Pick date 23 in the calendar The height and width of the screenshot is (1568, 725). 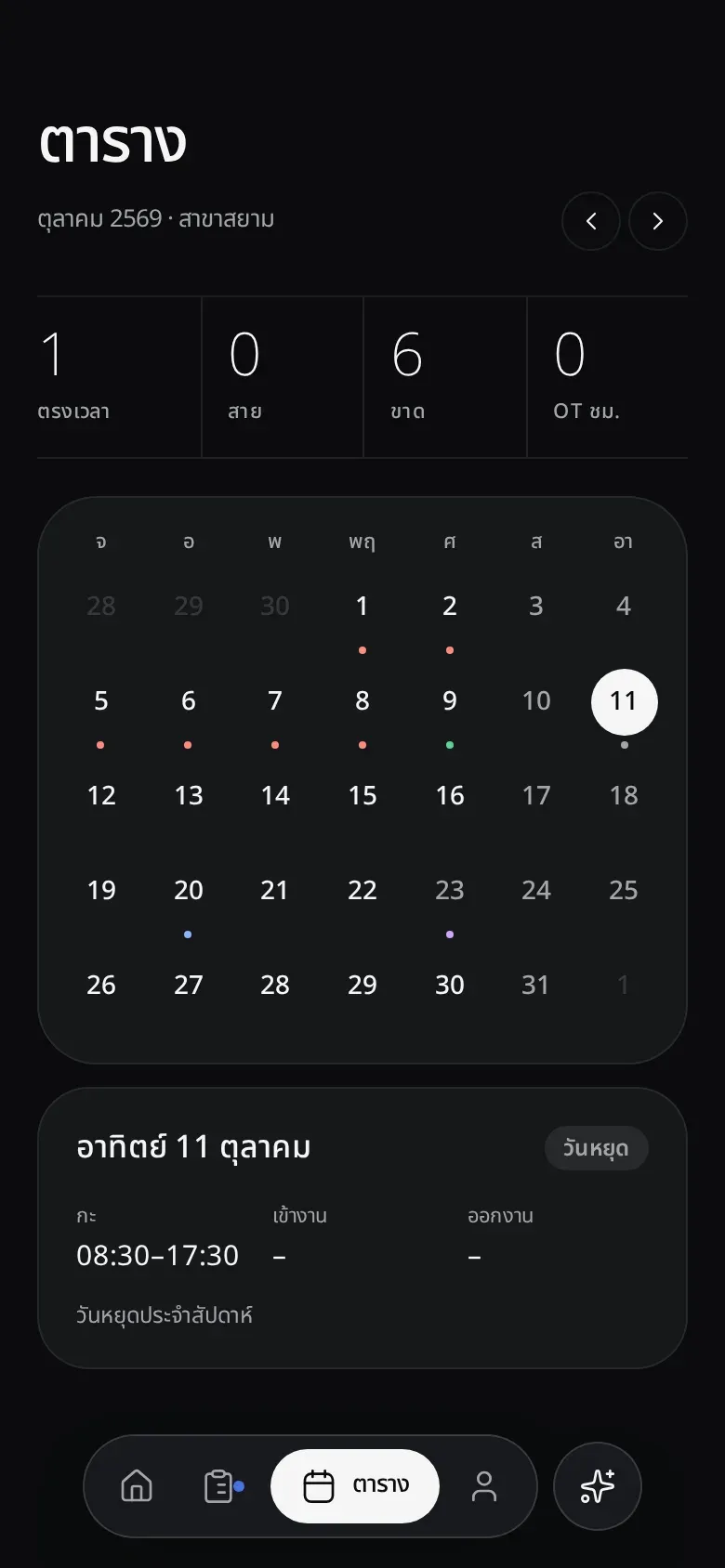point(450,898)
